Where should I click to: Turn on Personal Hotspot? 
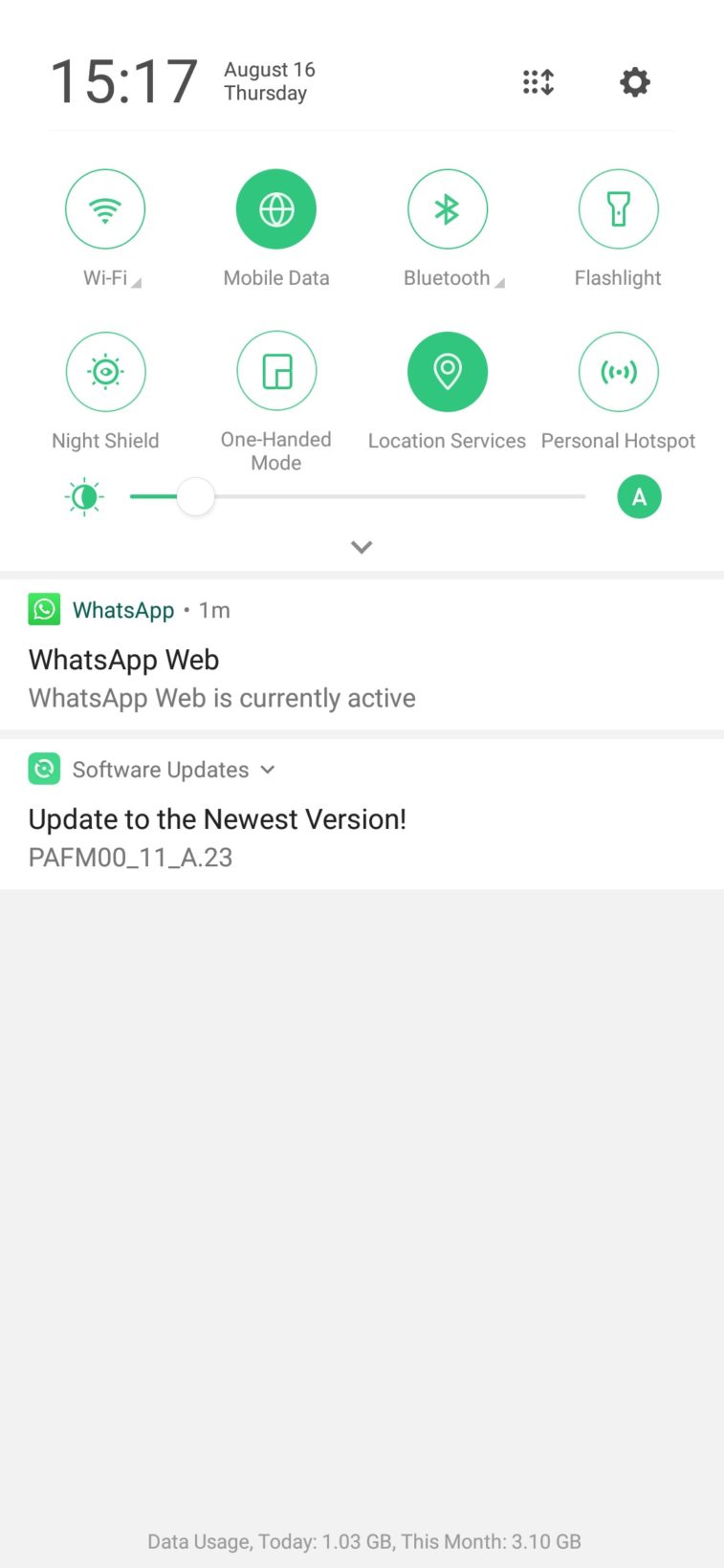pyautogui.click(x=618, y=371)
